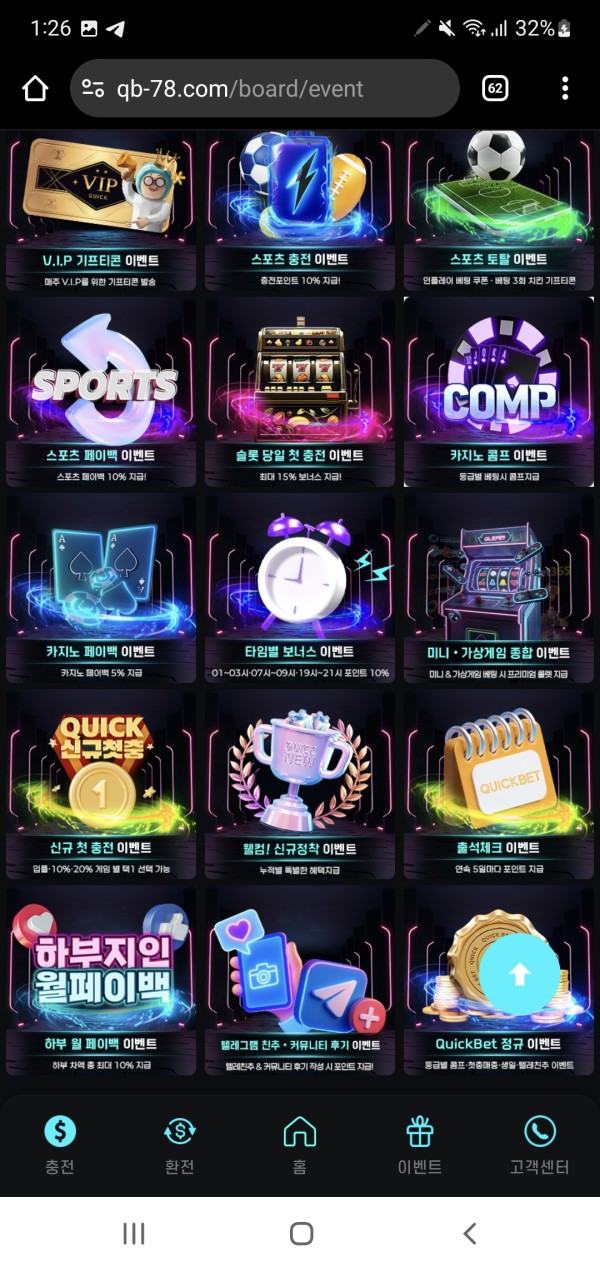Open the 카지노 콤프 이벤트 card
600x1267 pixels.
point(498,395)
